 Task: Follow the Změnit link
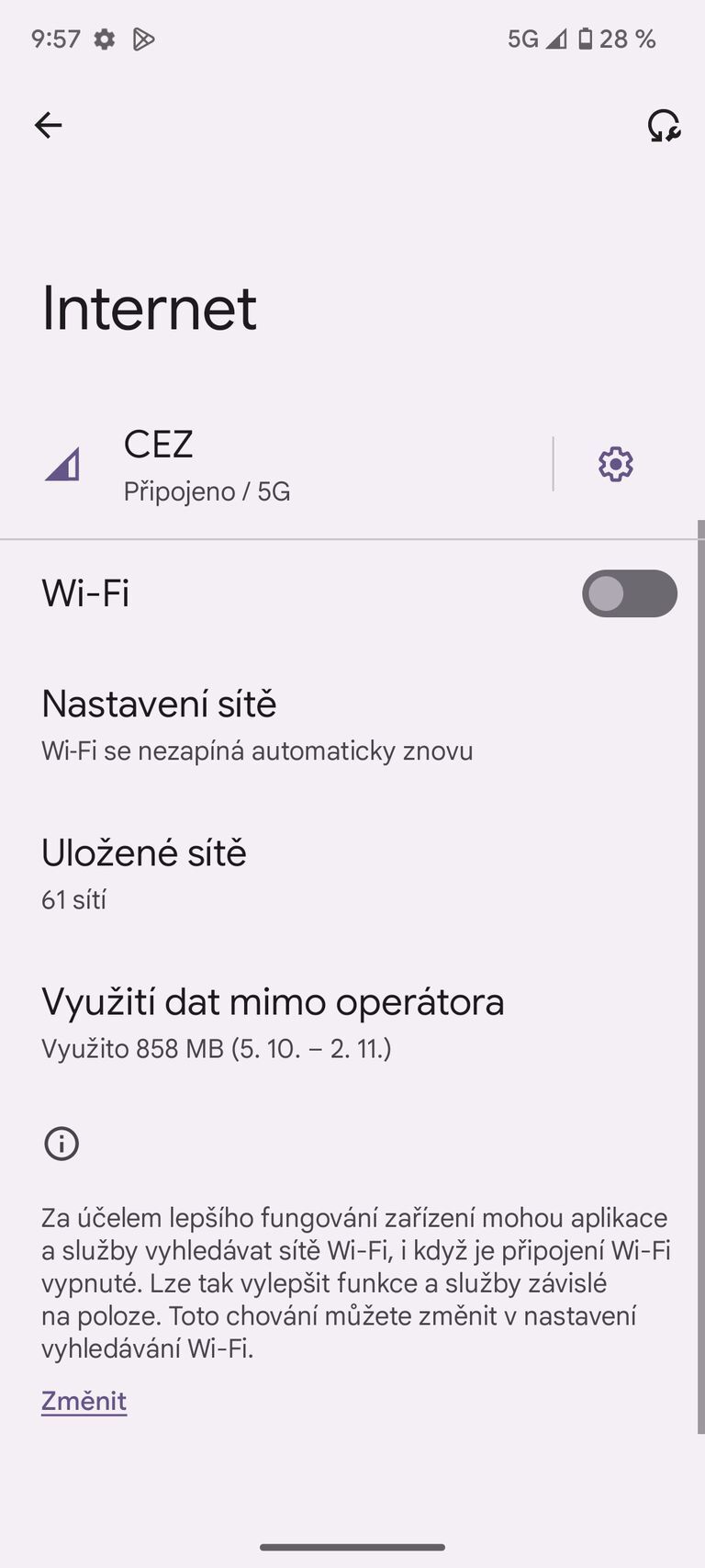pos(84,1401)
